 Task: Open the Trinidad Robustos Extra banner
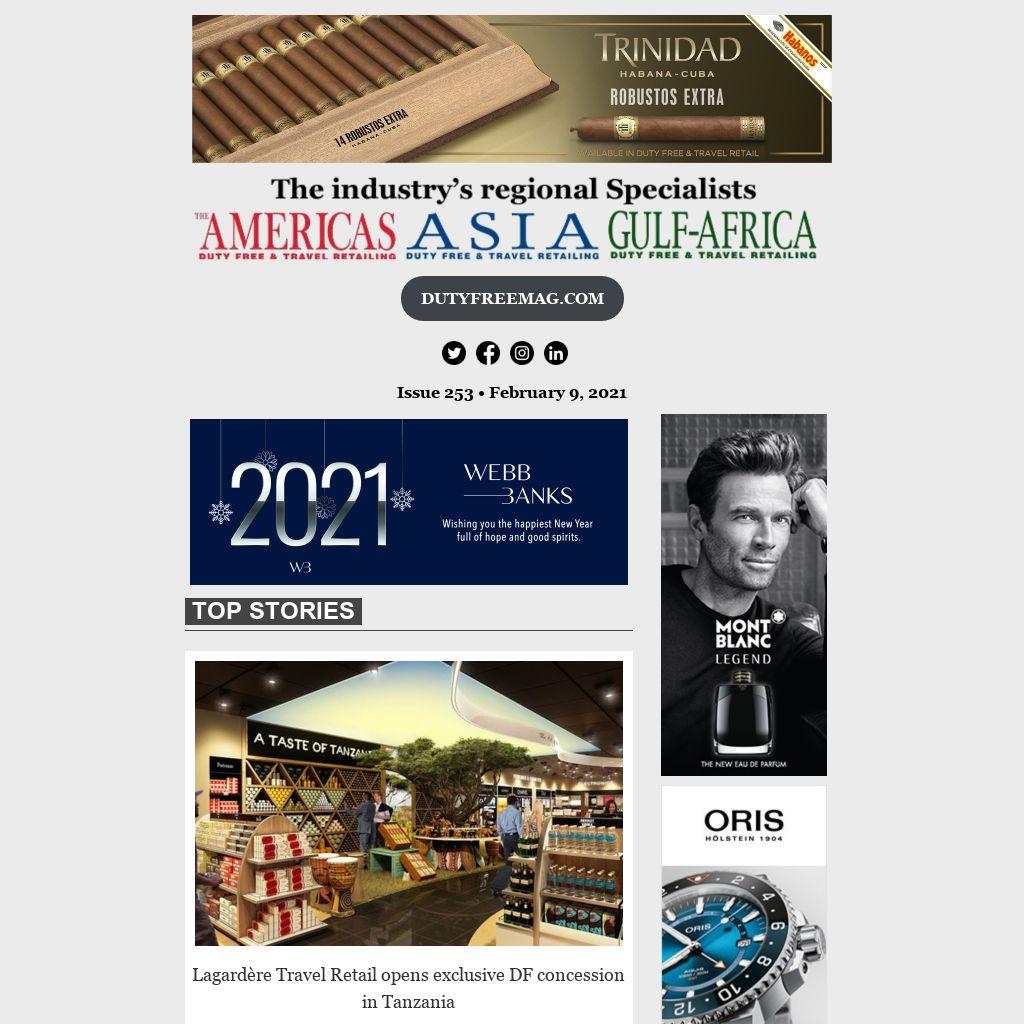(512, 89)
